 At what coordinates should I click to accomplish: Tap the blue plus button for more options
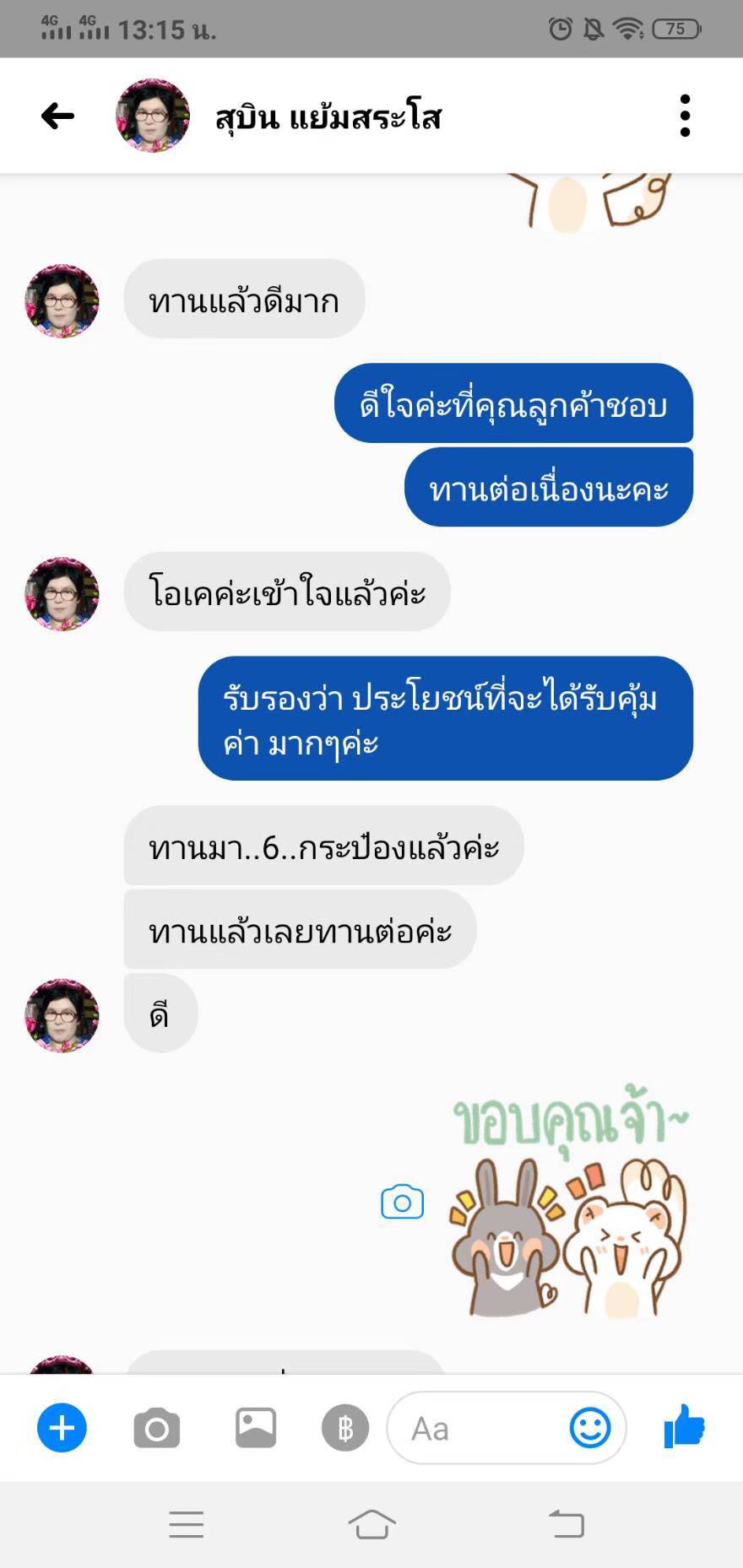coord(62,1428)
